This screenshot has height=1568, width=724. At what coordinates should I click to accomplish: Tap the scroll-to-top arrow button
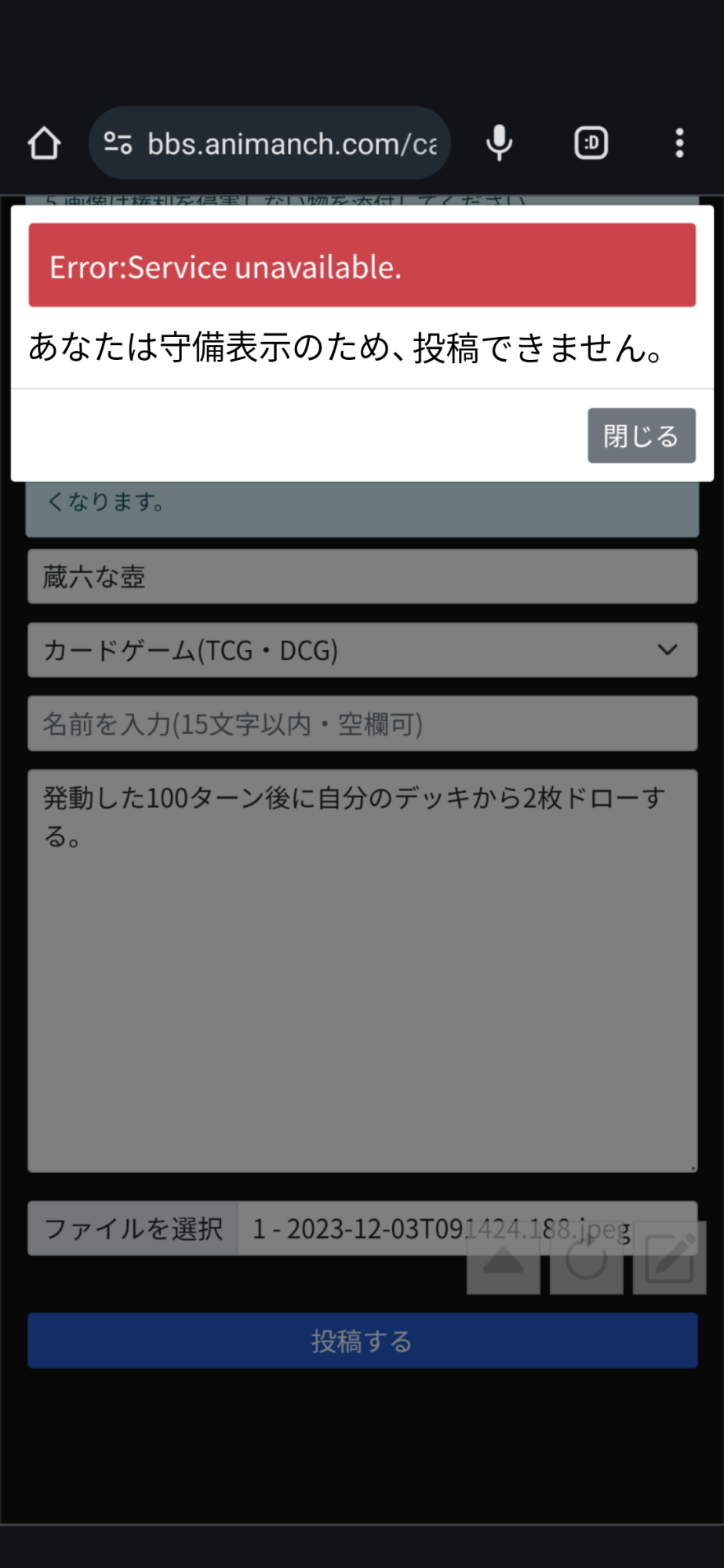click(x=503, y=1258)
